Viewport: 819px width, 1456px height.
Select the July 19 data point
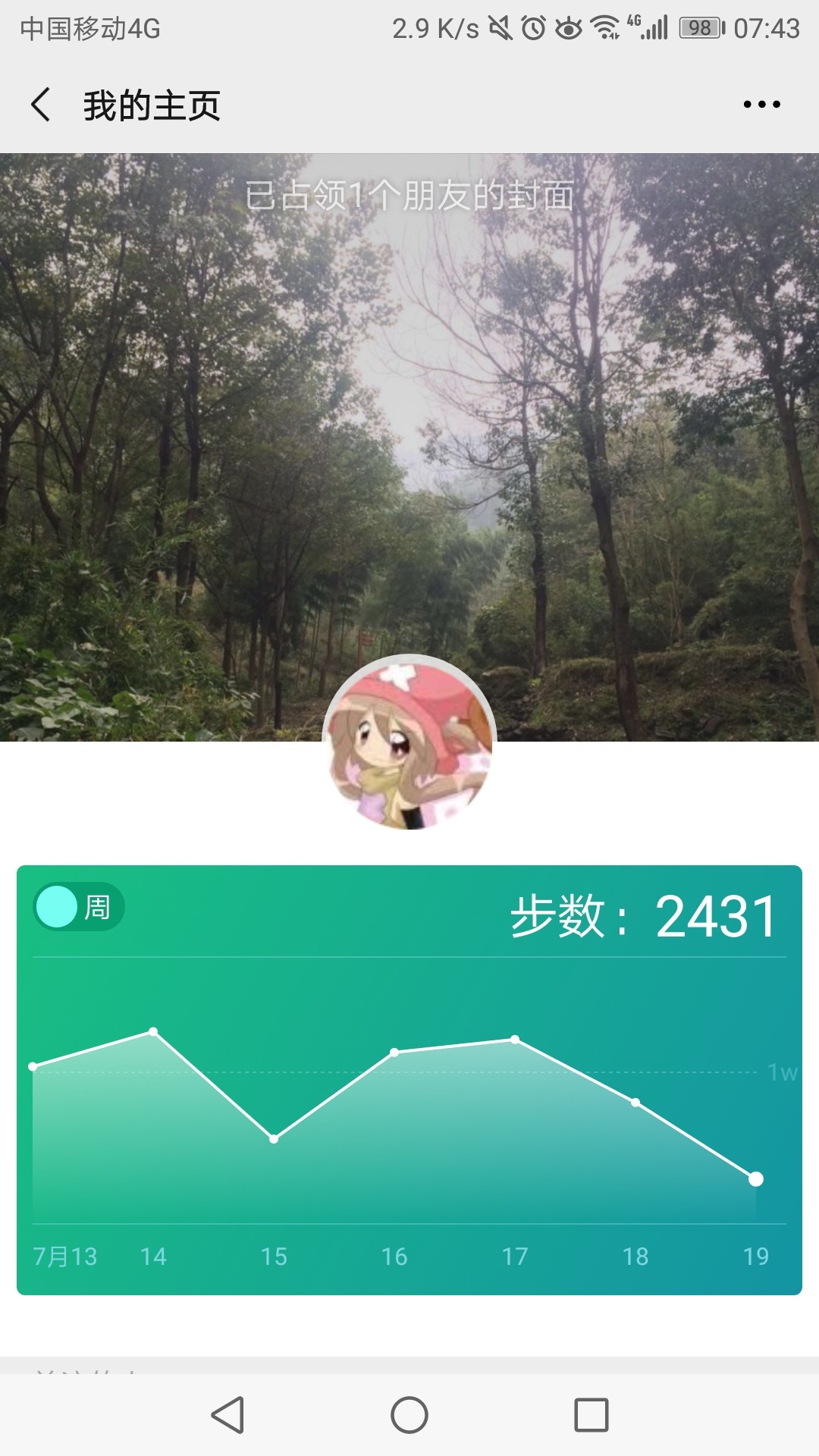tap(756, 1178)
